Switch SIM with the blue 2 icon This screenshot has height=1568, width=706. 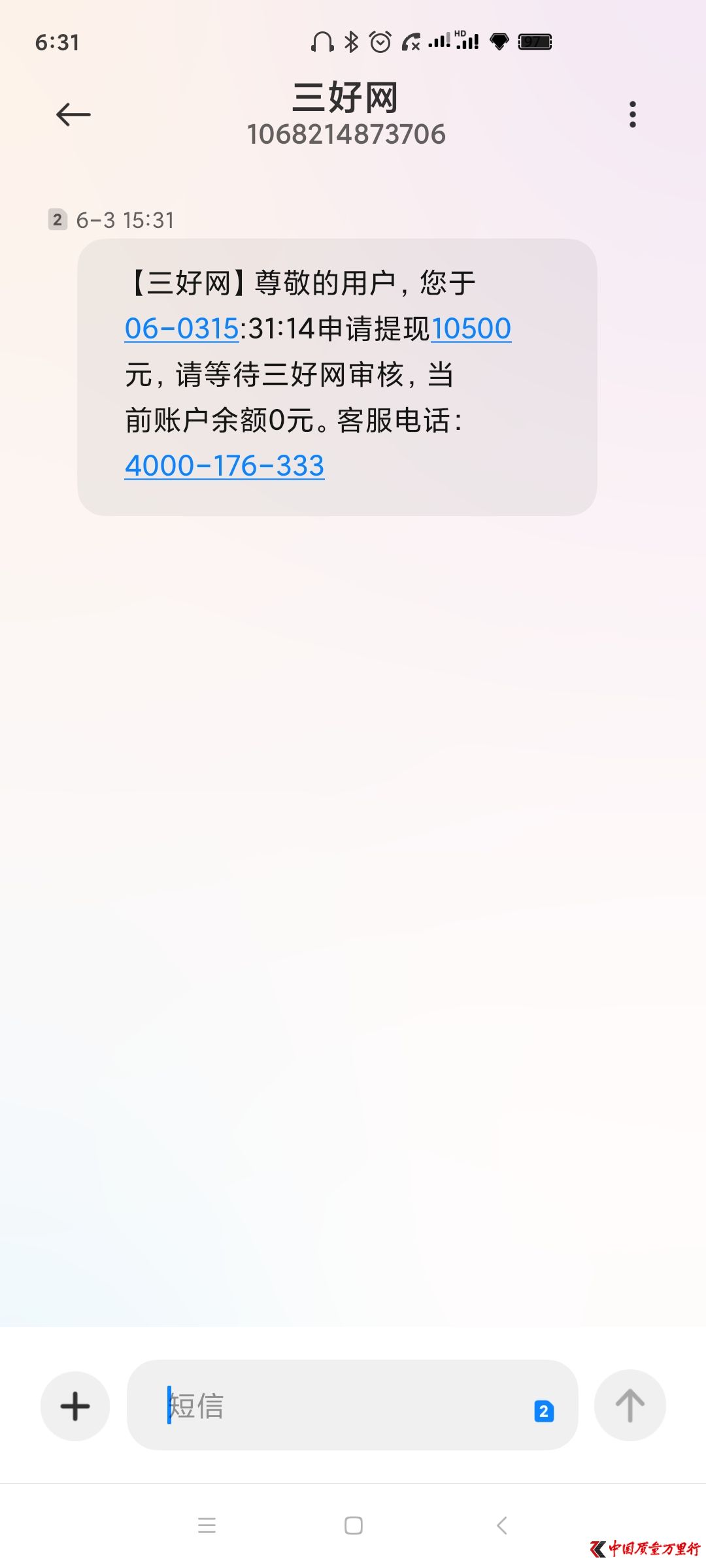[x=544, y=1411]
